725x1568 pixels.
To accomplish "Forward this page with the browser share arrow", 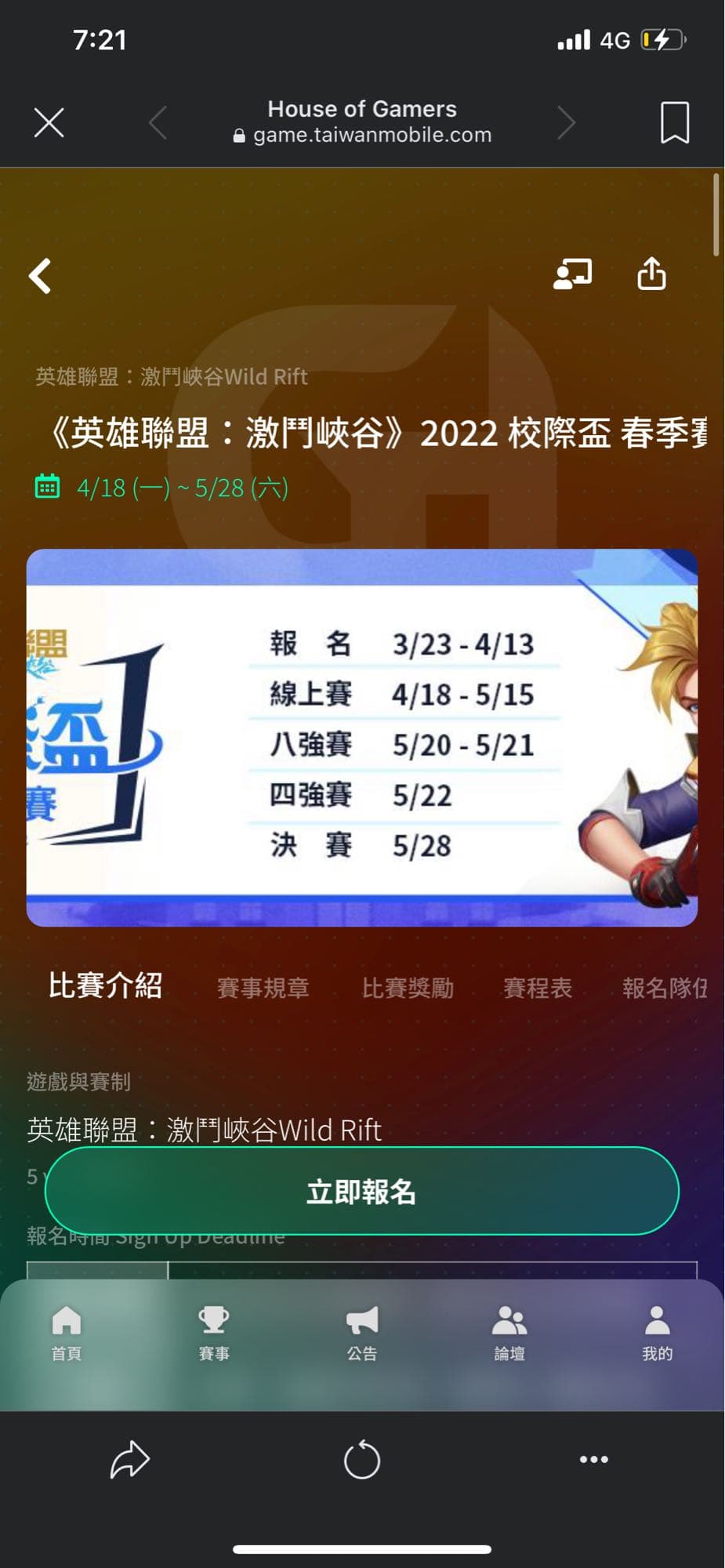I will coord(130,1459).
